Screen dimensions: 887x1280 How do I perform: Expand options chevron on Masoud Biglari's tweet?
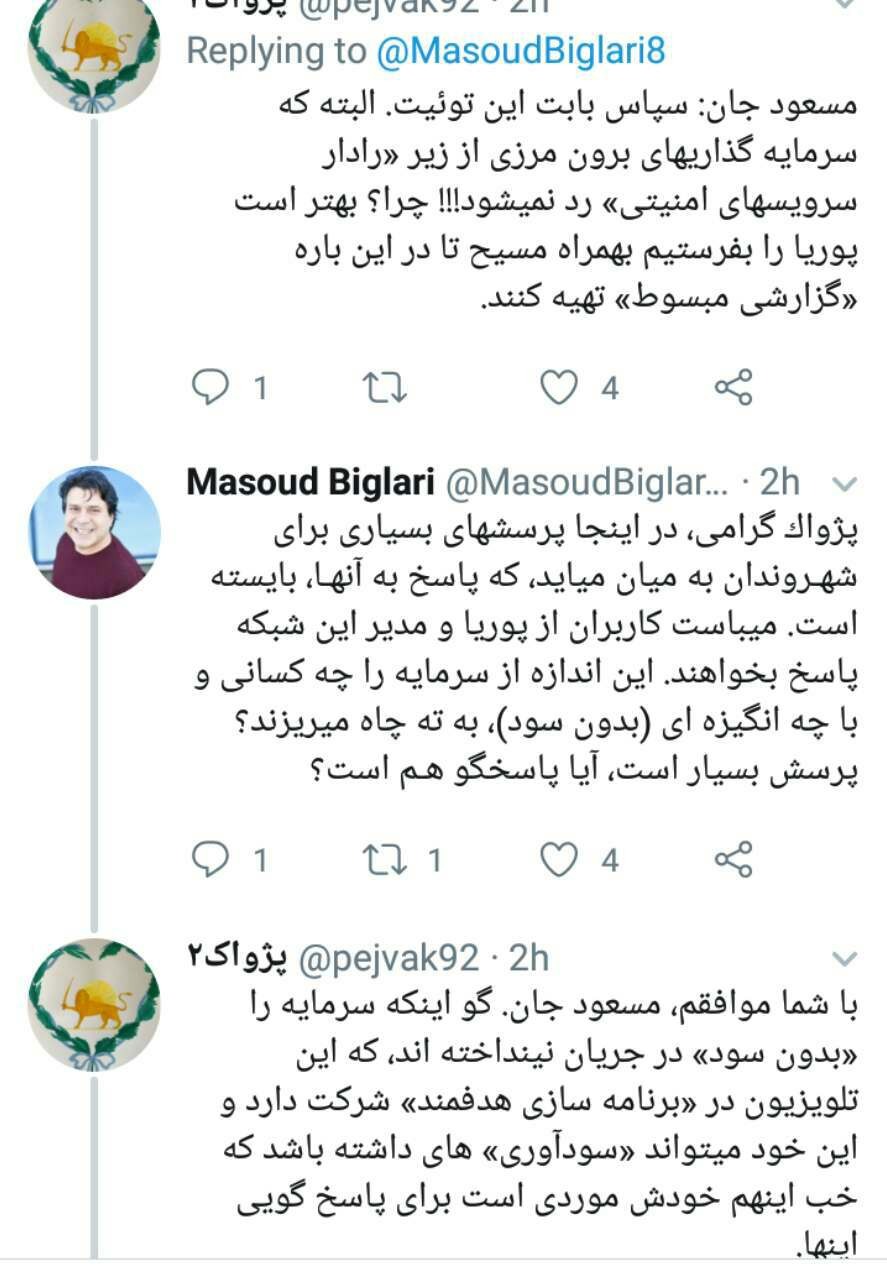845,485
